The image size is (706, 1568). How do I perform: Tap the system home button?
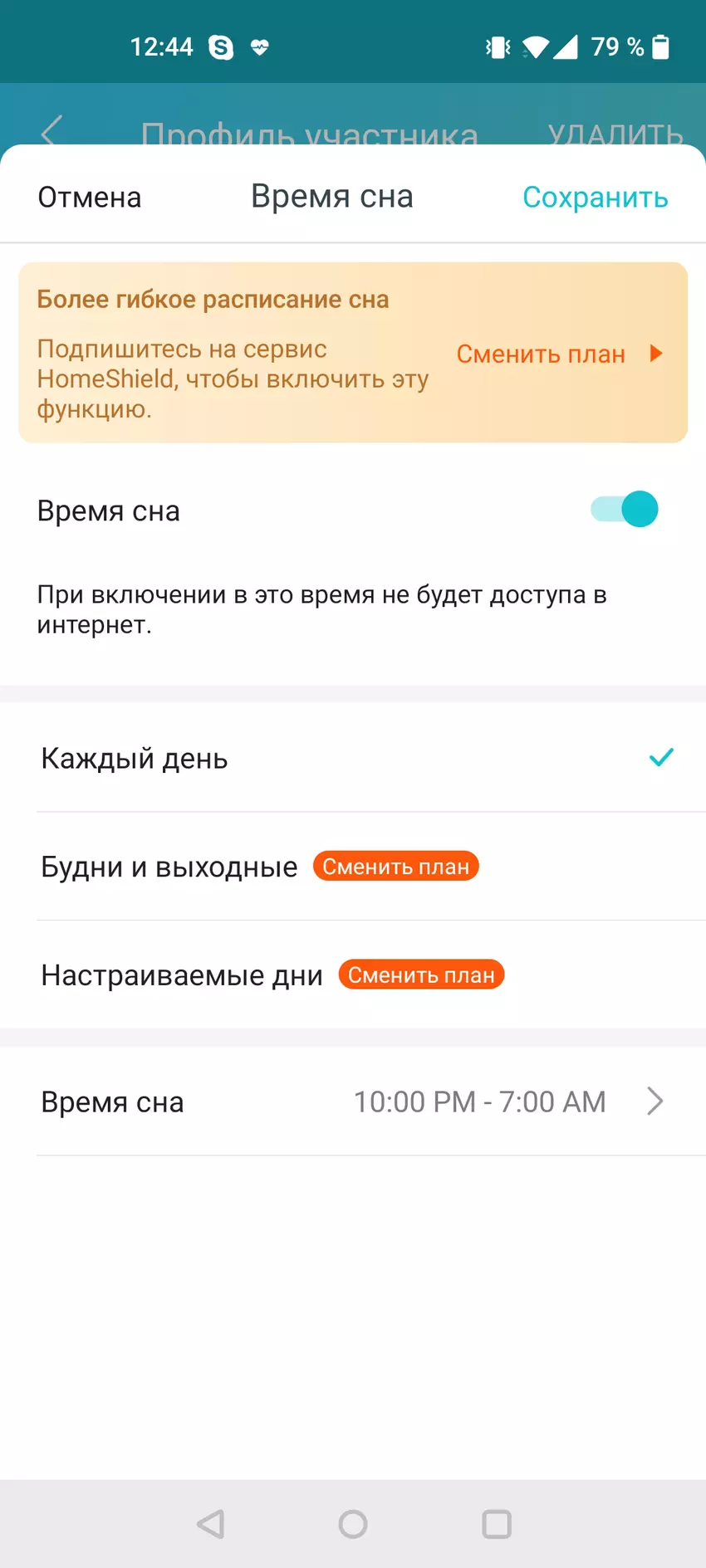click(x=353, y=1524)
